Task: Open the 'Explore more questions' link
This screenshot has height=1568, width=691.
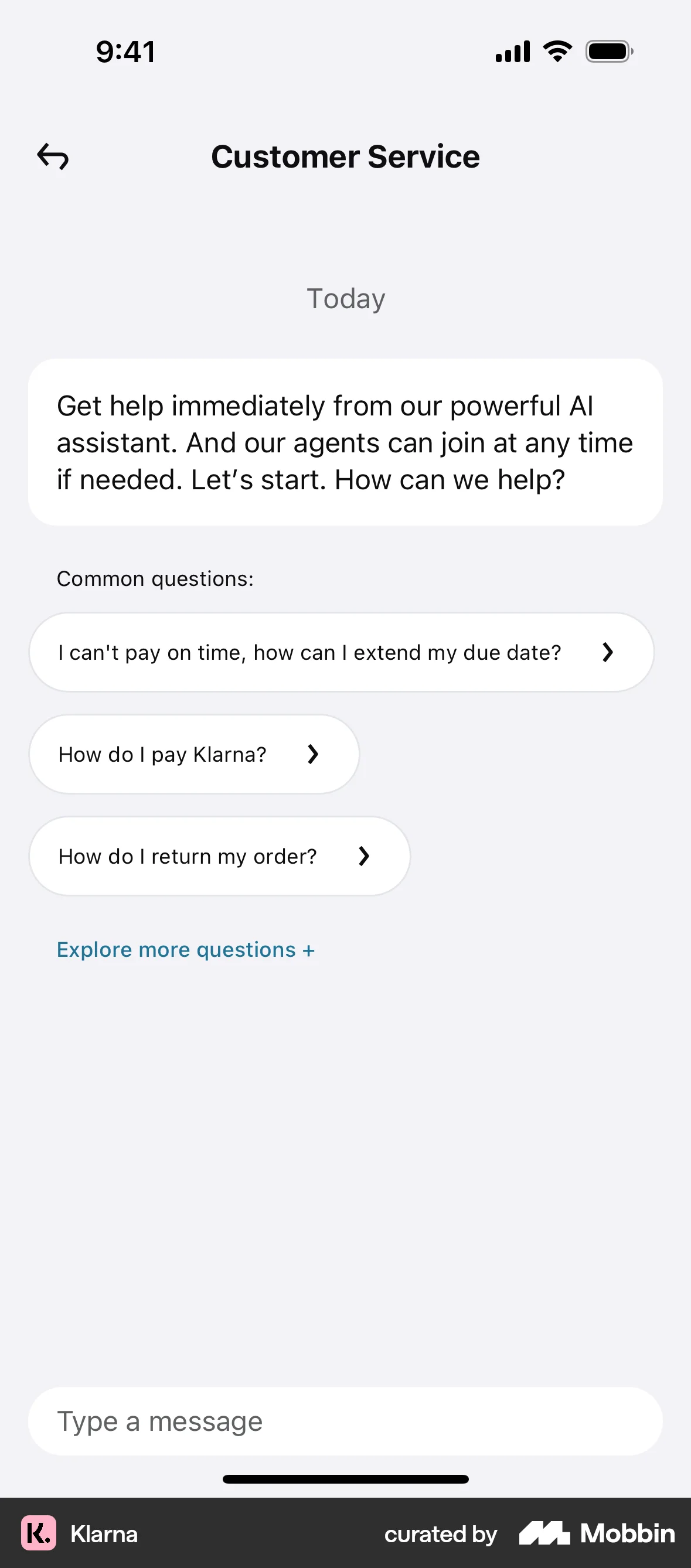Action: (x=186, y=949)
